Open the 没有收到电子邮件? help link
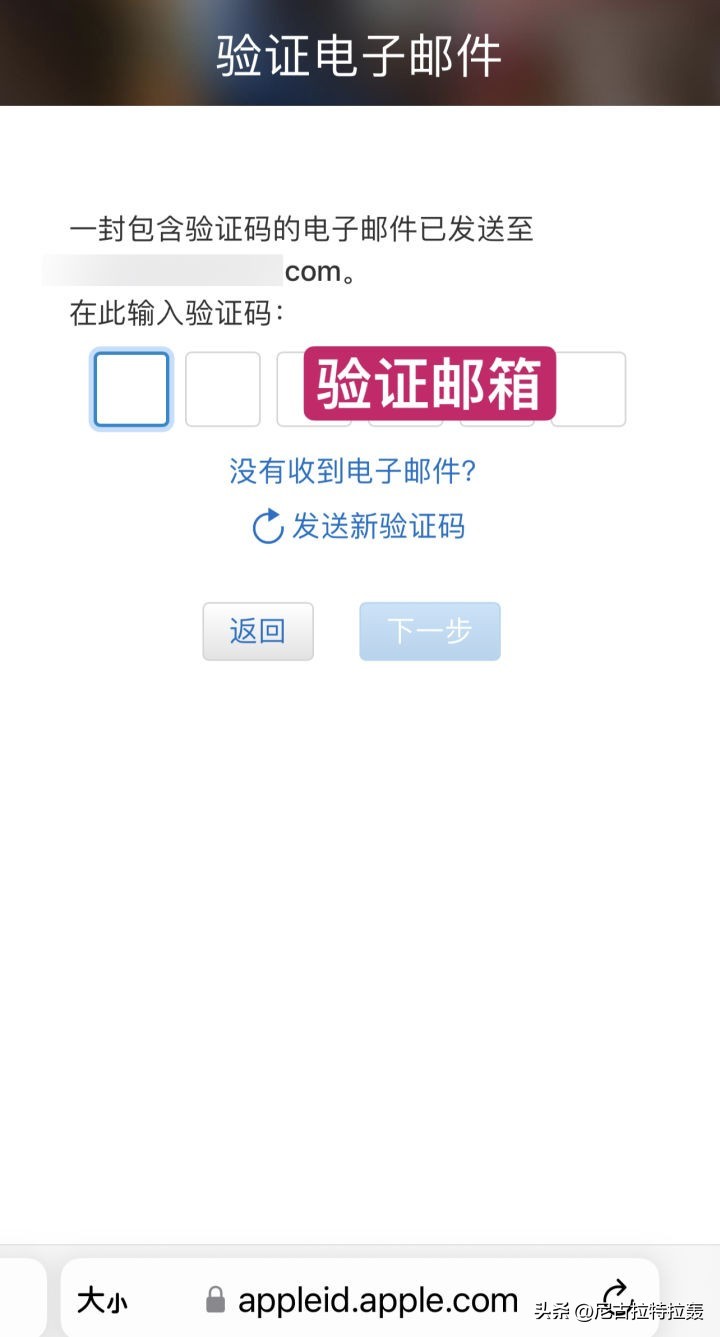Screen dimensions: 720x1337 click(352, 471)
